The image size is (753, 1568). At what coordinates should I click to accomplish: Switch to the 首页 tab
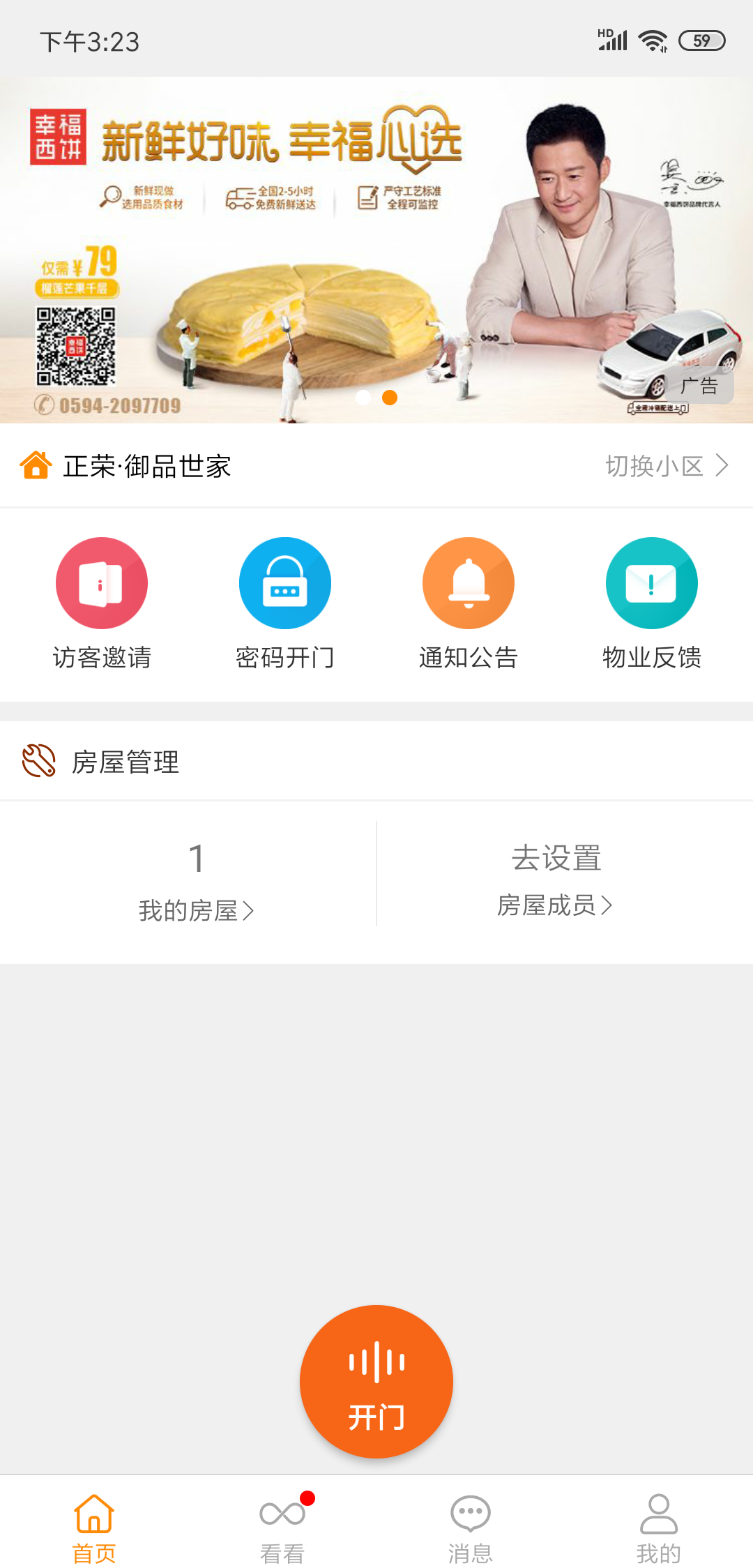(x=94, y=1528)
